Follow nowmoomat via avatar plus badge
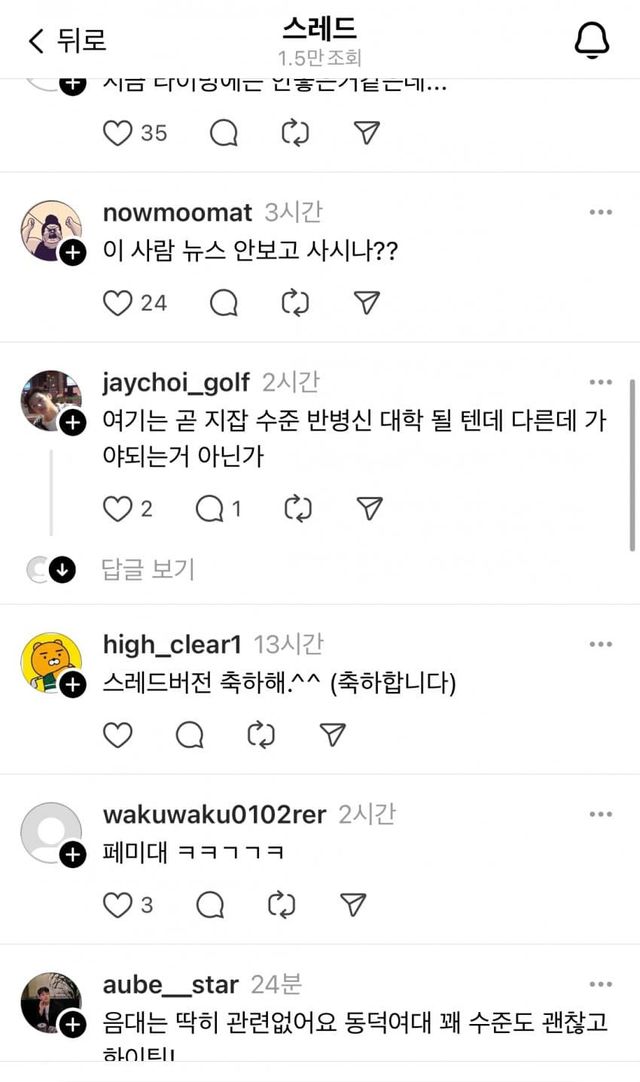Viewport: 640px width, 1082px height. [x=72, y=254]
